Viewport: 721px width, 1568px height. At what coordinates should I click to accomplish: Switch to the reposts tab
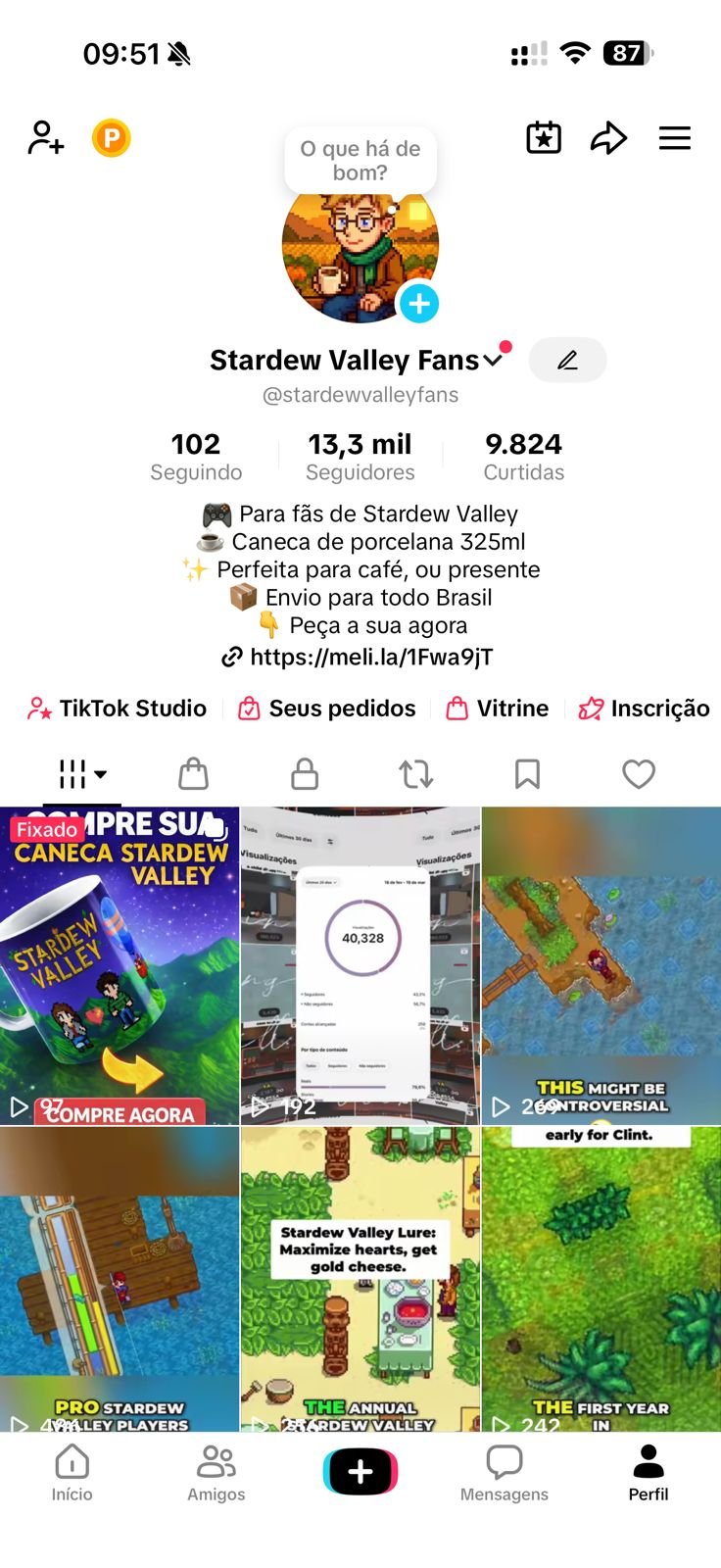click(416, 774)
